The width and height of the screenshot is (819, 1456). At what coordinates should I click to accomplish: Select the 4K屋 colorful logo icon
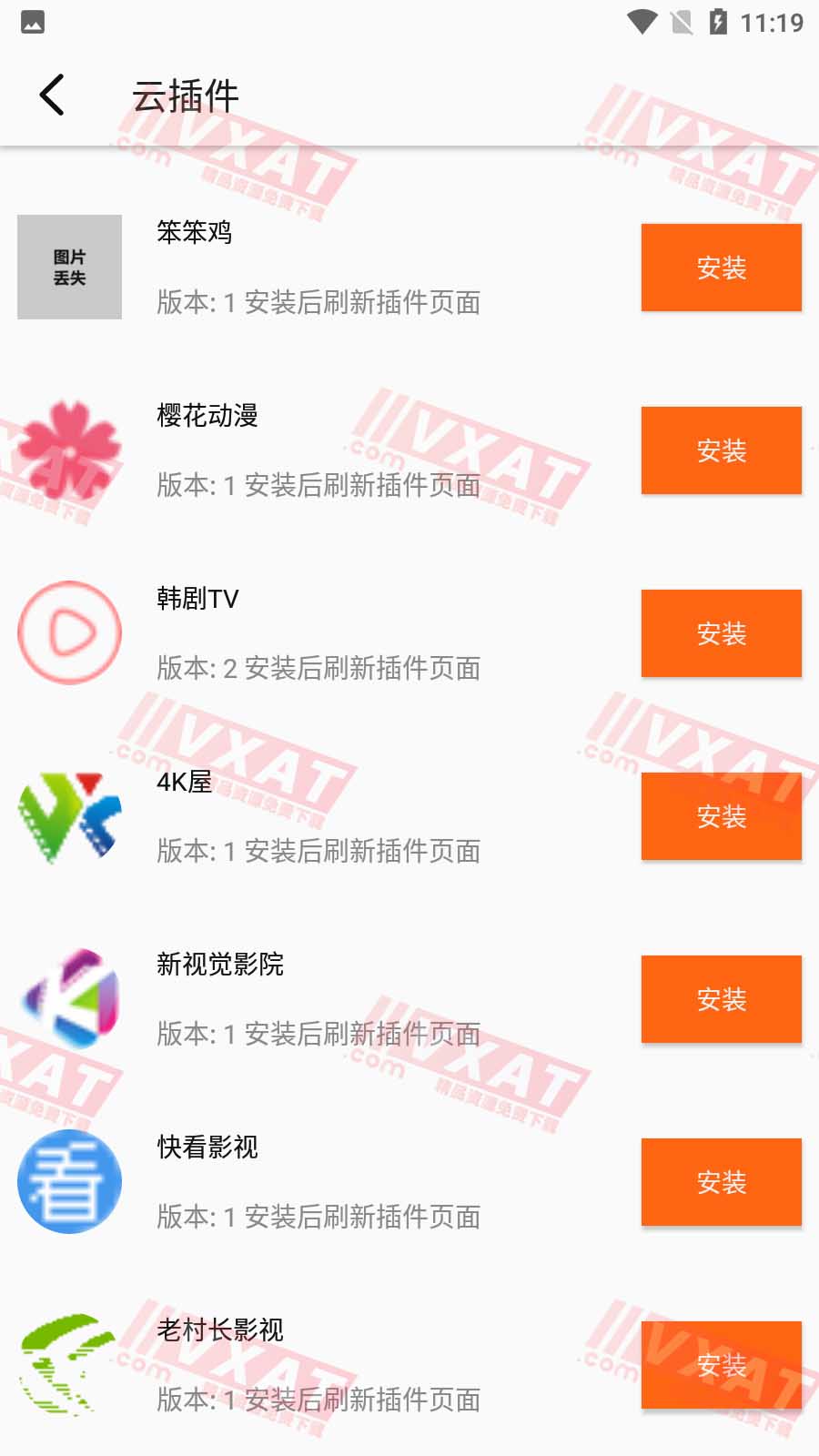[x=68, y=816]
